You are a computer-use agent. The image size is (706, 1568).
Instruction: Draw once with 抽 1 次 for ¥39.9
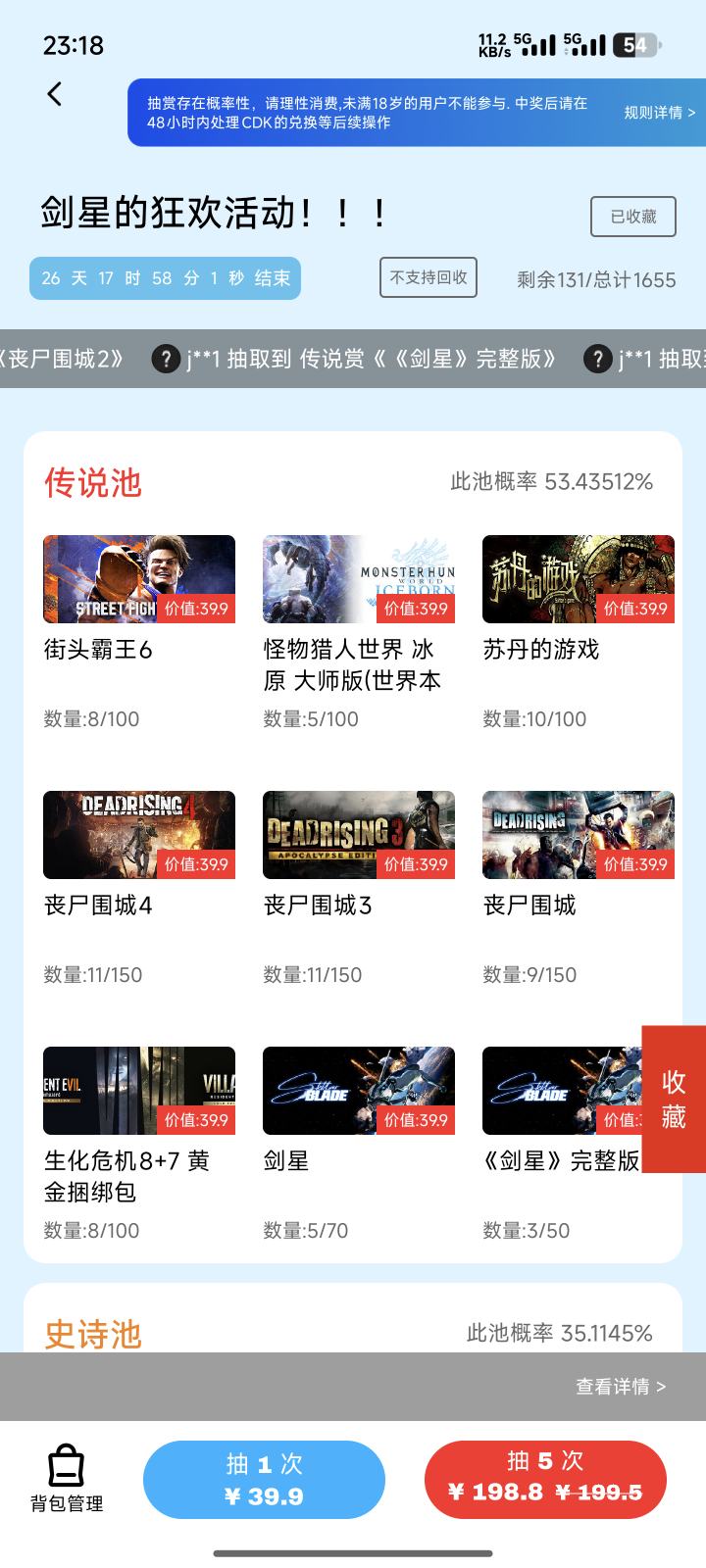pos(264,1480)
